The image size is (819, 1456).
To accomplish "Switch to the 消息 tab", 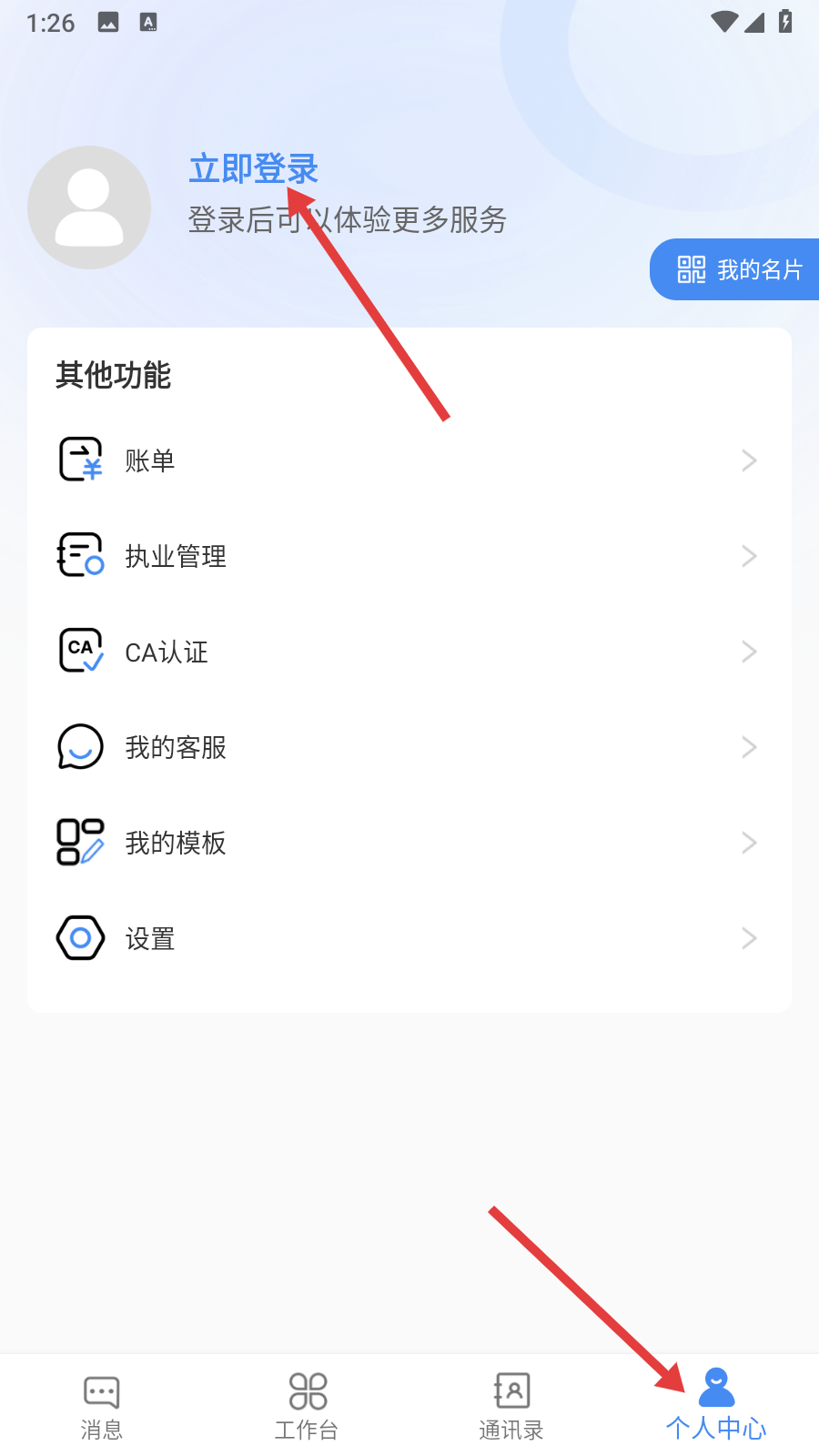I will pos(102,1407).
